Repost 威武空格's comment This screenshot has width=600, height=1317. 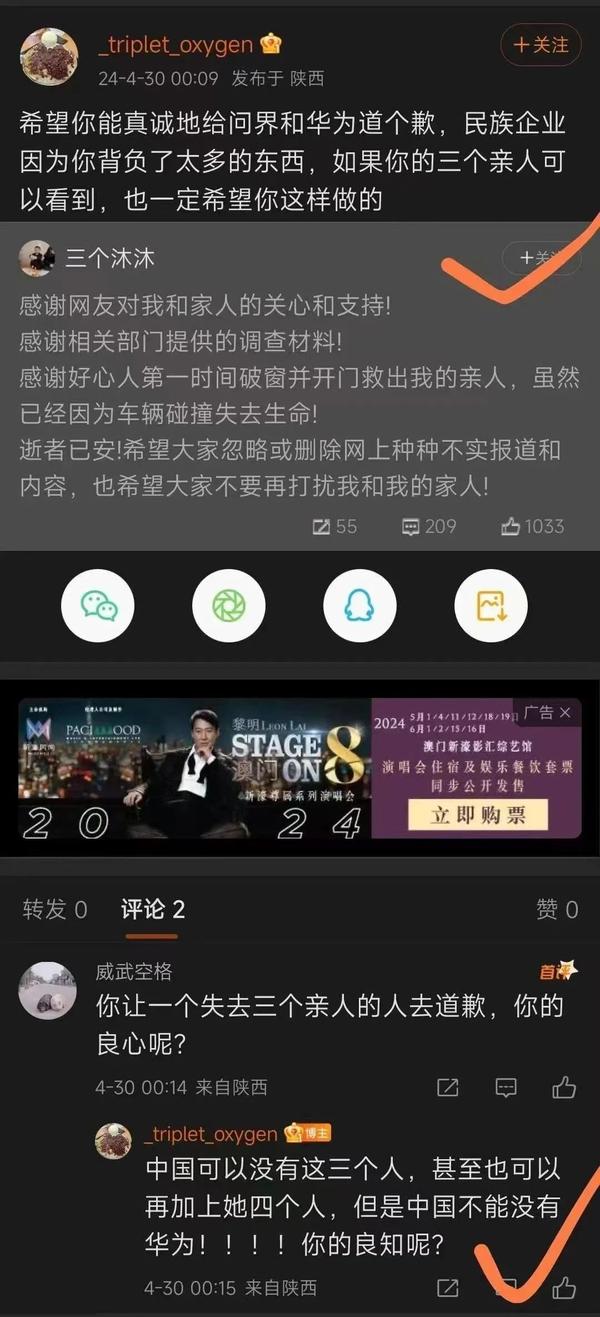(x=448, y=1087)
